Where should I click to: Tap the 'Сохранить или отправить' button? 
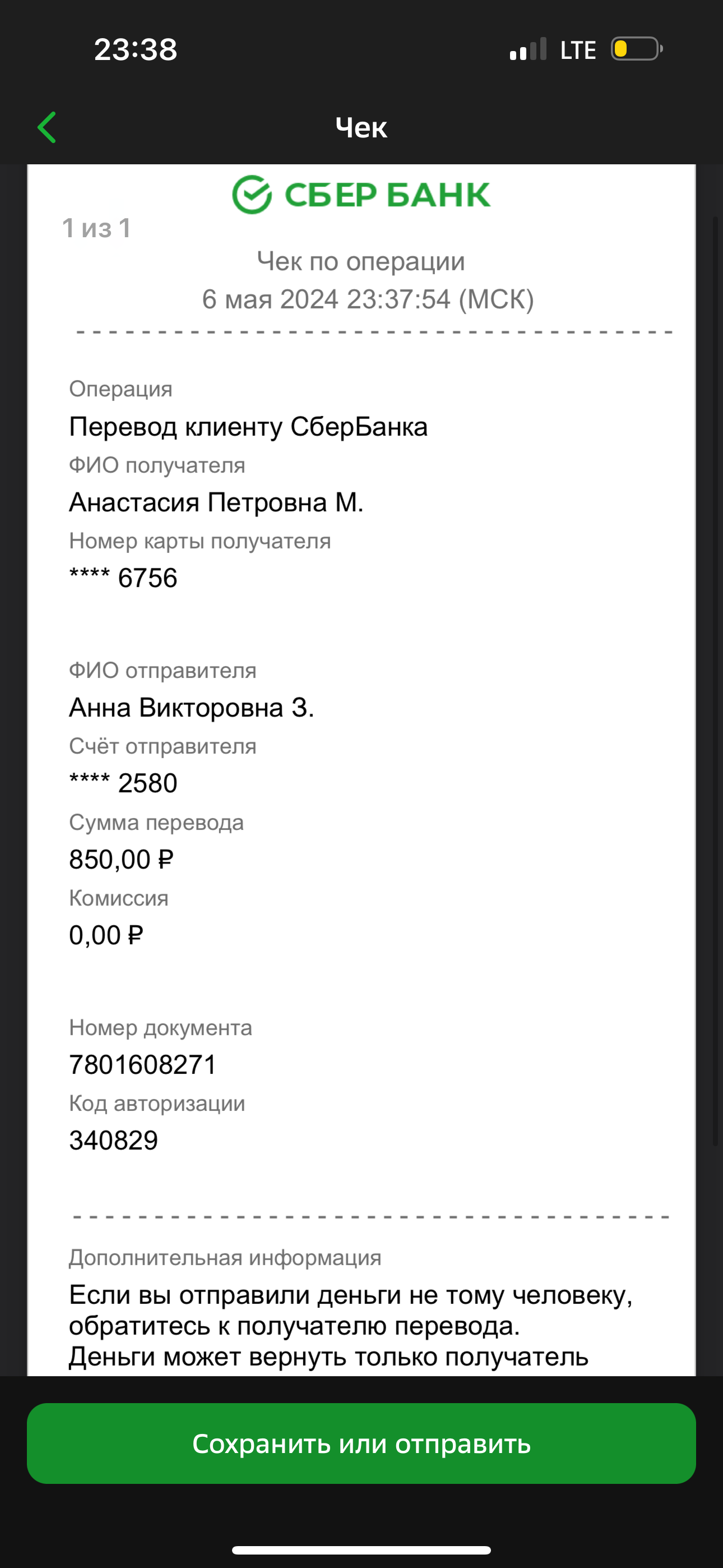coord(361,1443)
